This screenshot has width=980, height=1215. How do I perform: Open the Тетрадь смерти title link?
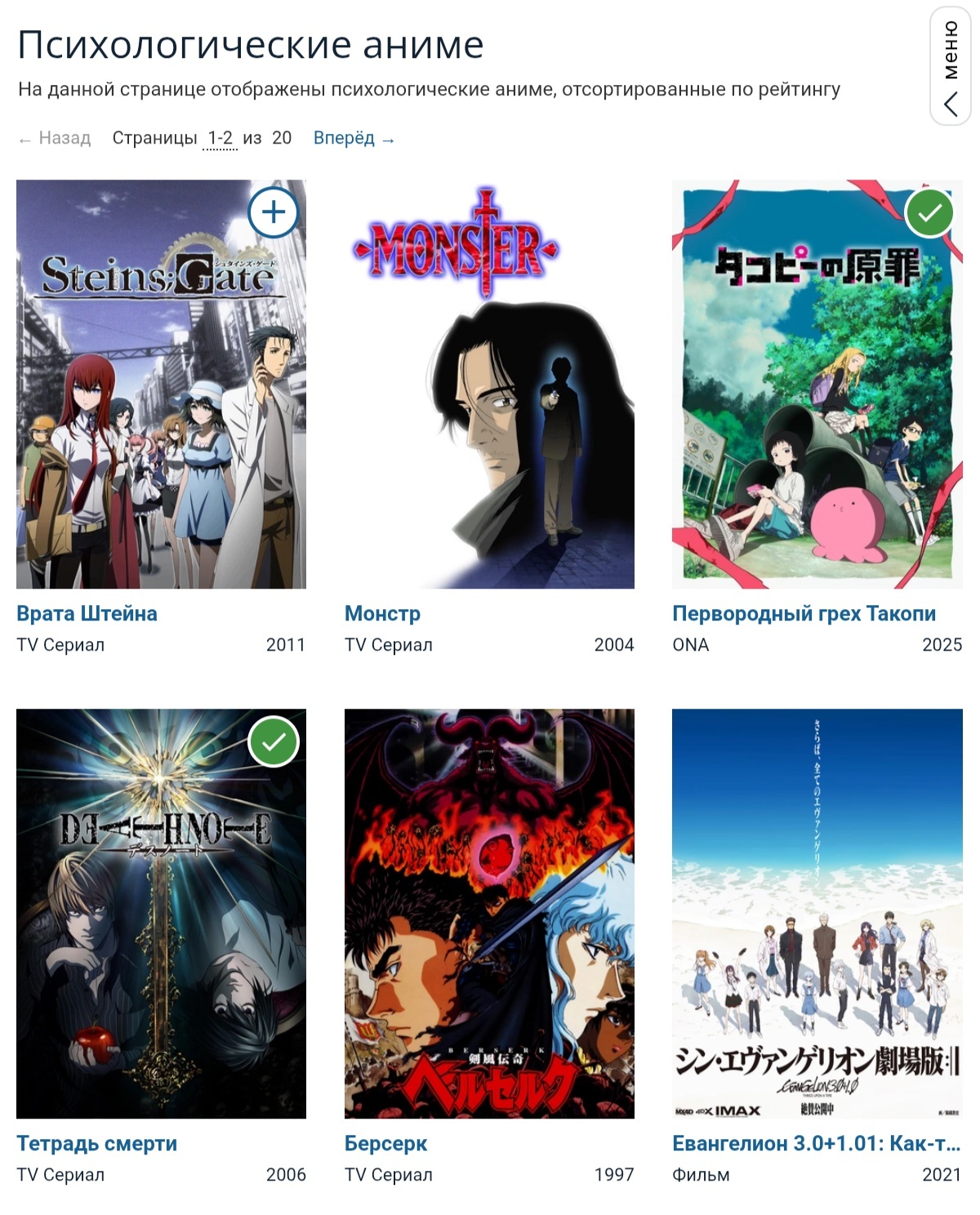pyautogui.click(x=96, y=1143)
